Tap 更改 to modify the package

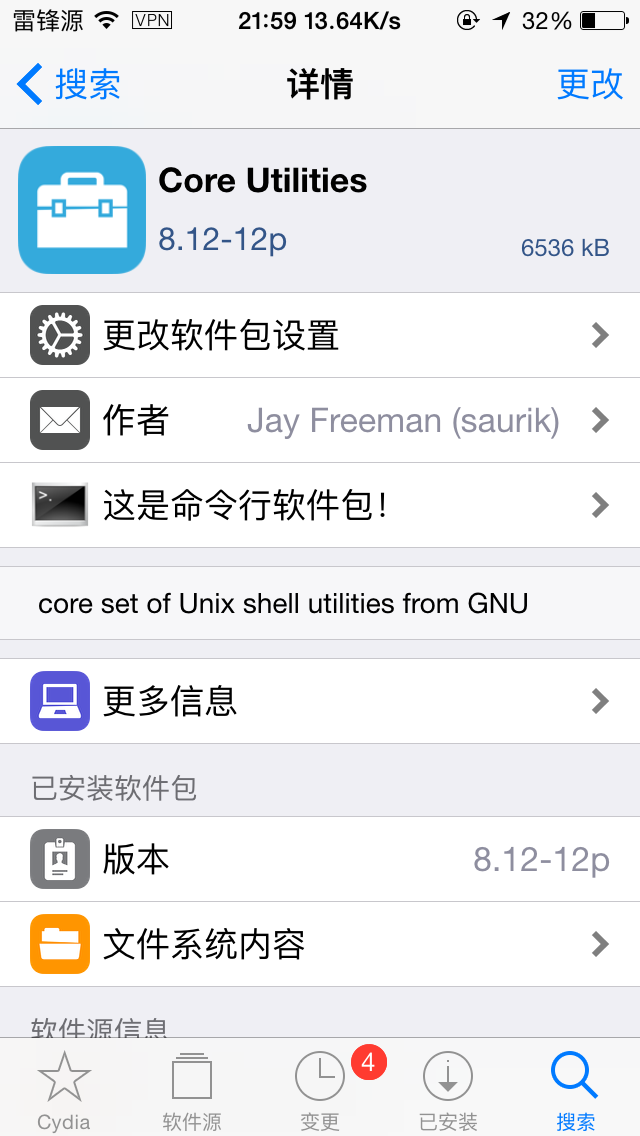coord(589,84)
